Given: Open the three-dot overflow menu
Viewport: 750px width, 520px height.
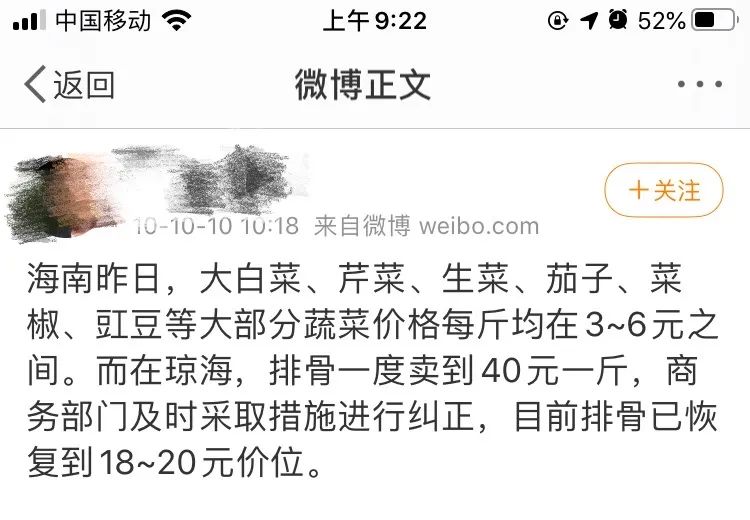Looking at the screenshot, I should (699, 85).
